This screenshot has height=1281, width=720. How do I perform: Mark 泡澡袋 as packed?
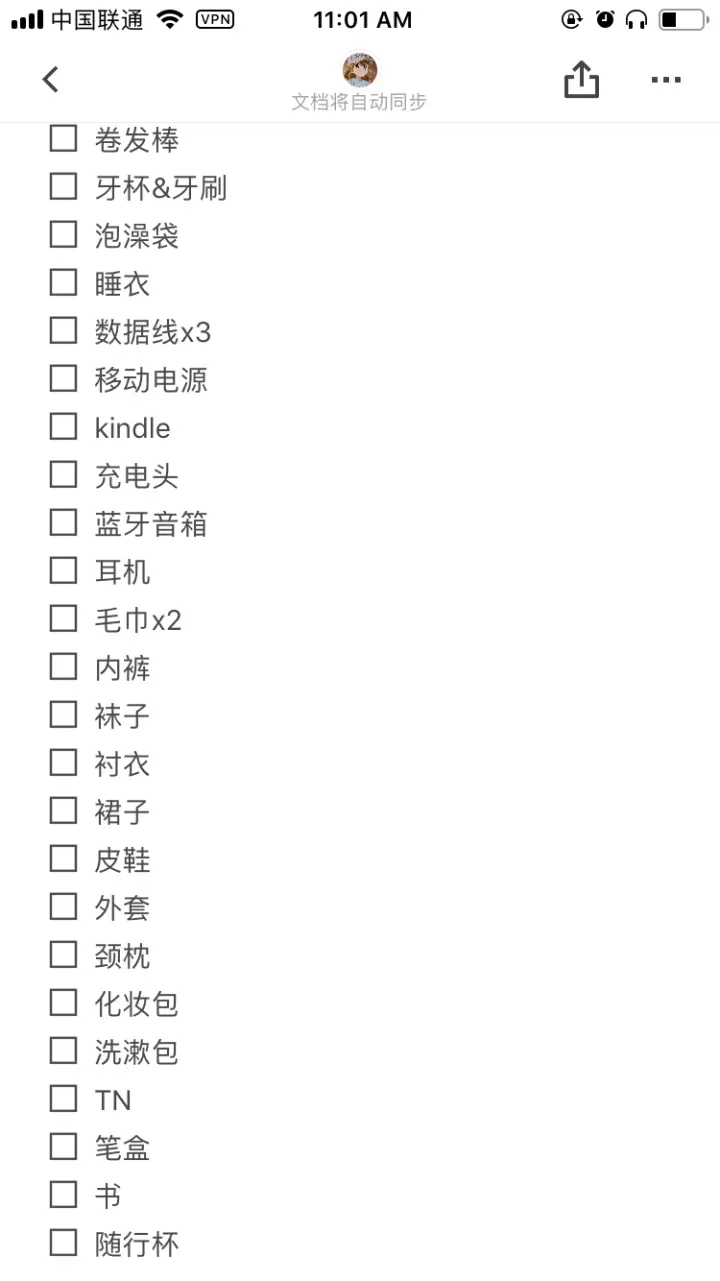point(63,235)
